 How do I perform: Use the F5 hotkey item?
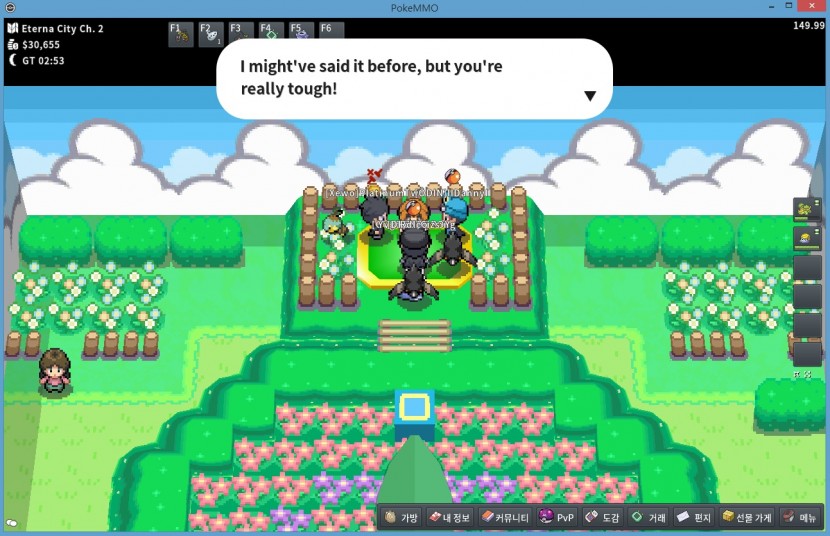(301, 33)
